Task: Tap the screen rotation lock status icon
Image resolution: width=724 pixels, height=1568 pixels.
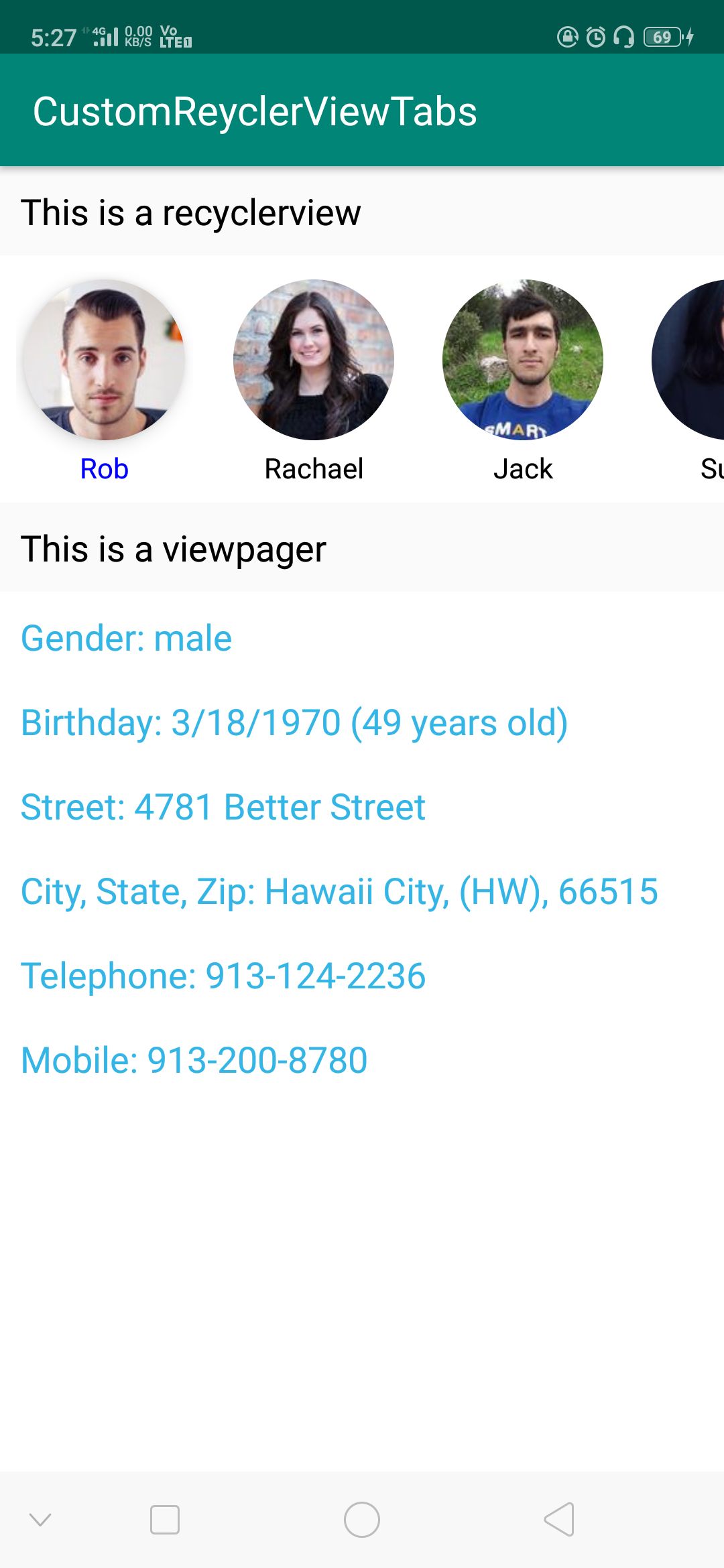Action: [x=566, y=38]
